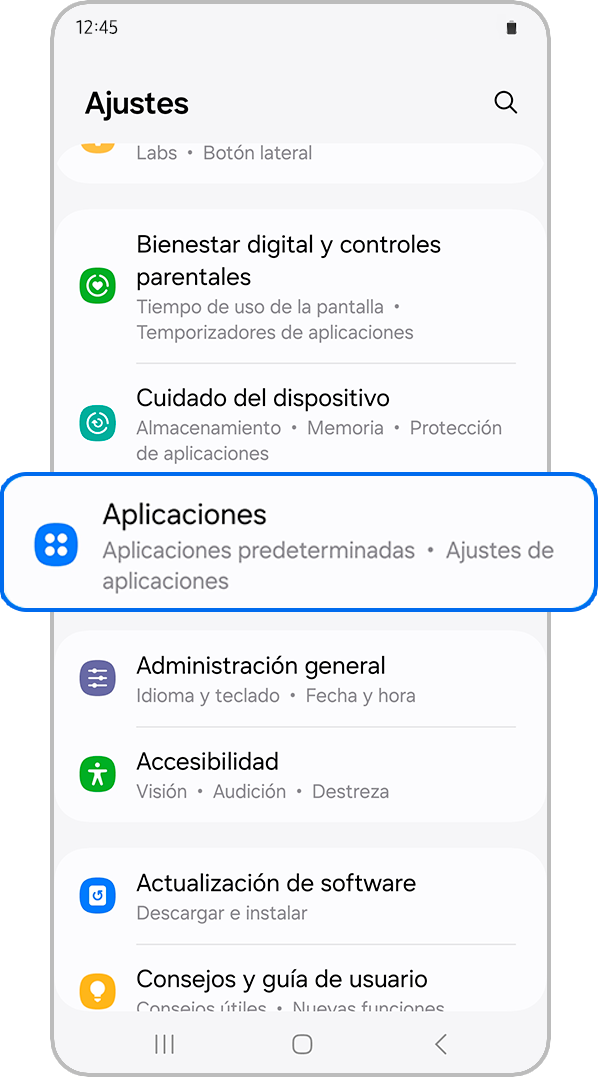Screen dimensions: 600x1077
Task: Open Administración general
Action: [x=300, y=679]
